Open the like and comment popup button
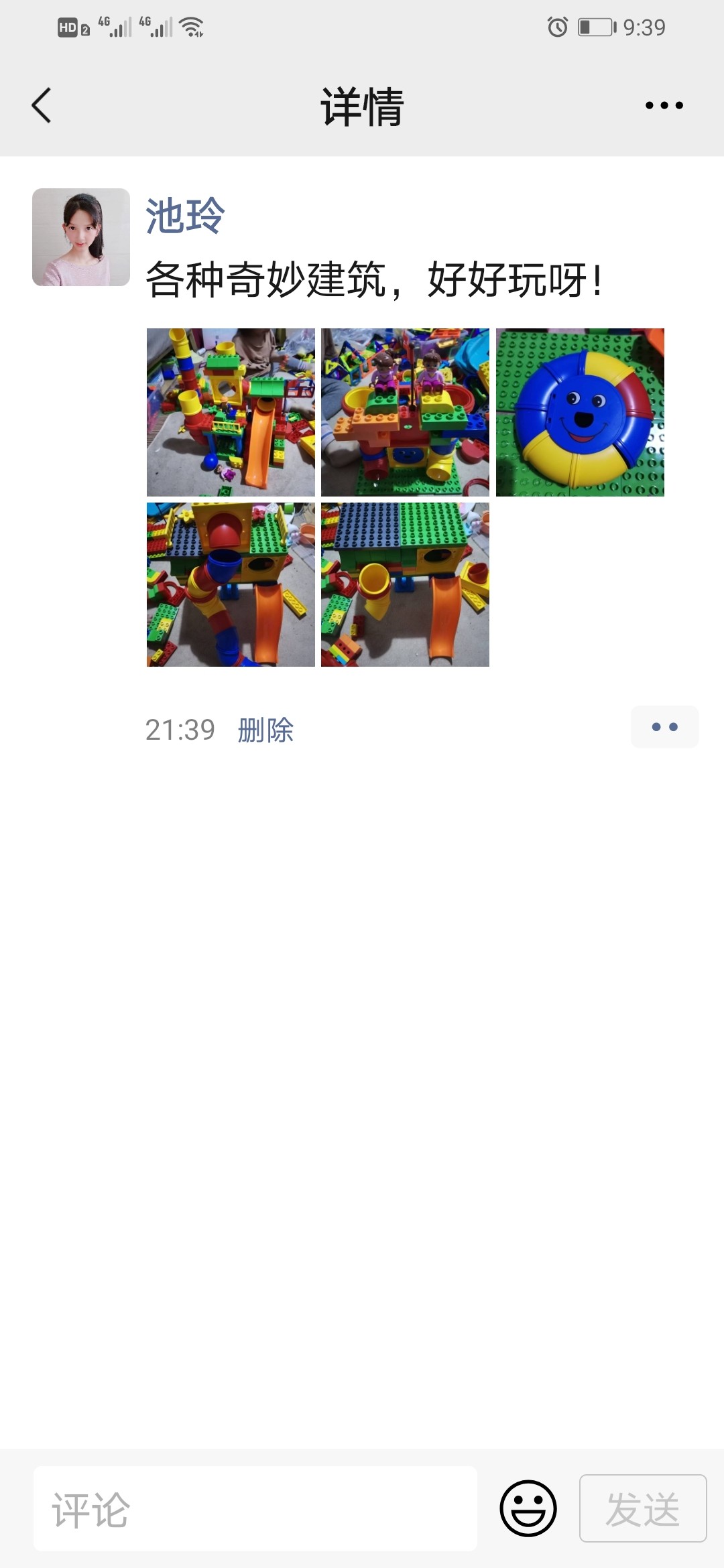 [x=664, y=727]
